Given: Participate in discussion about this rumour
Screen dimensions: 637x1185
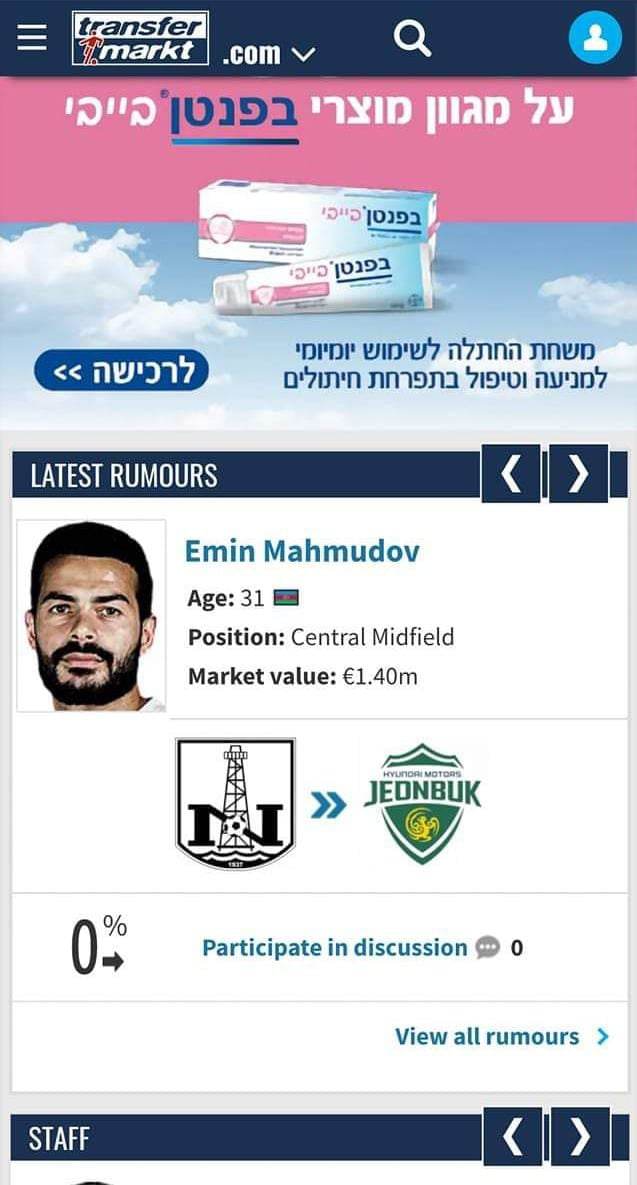Looking at the screenshot, I should coord(335,948).
